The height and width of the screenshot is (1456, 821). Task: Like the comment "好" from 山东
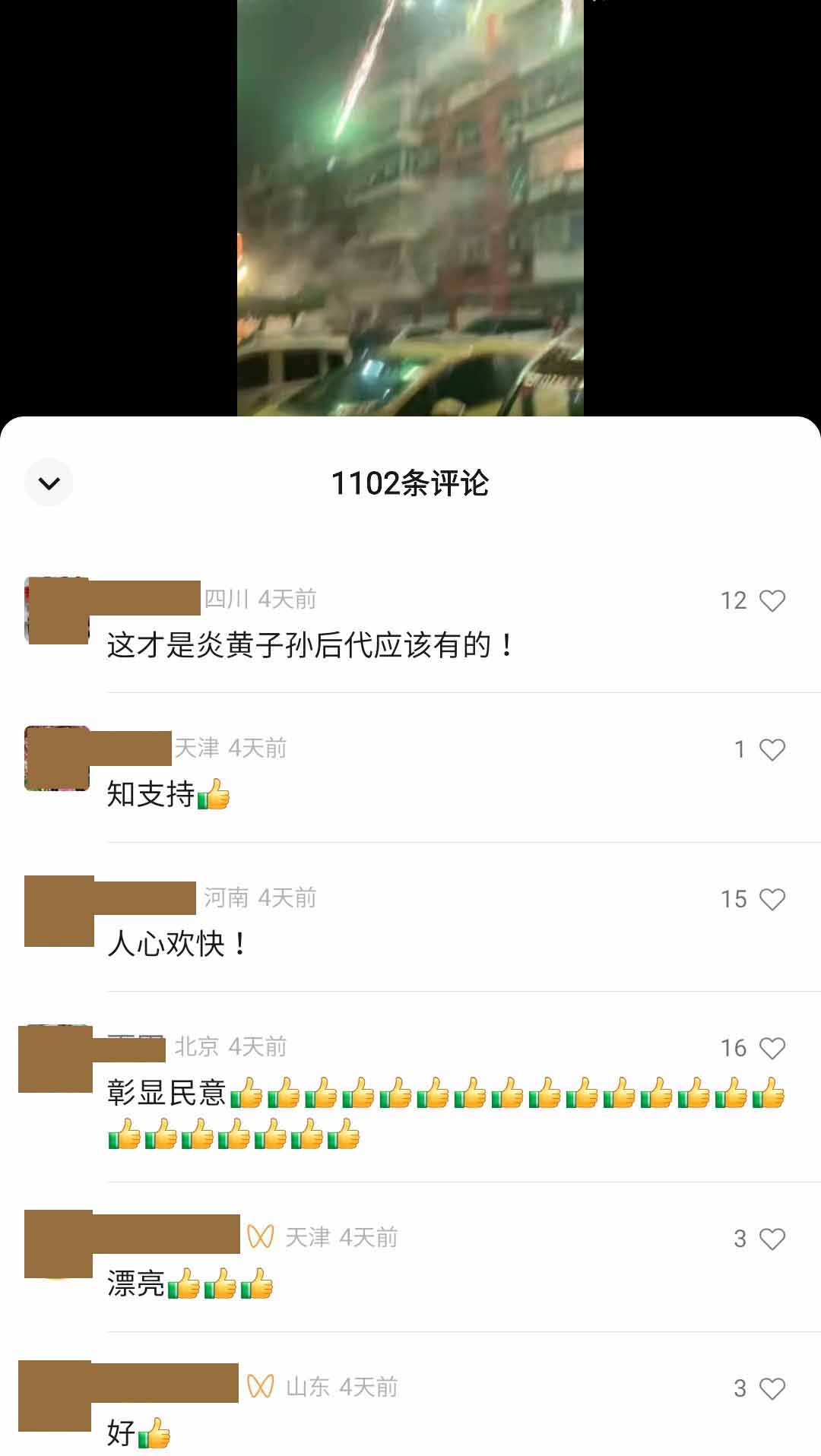772,1389
